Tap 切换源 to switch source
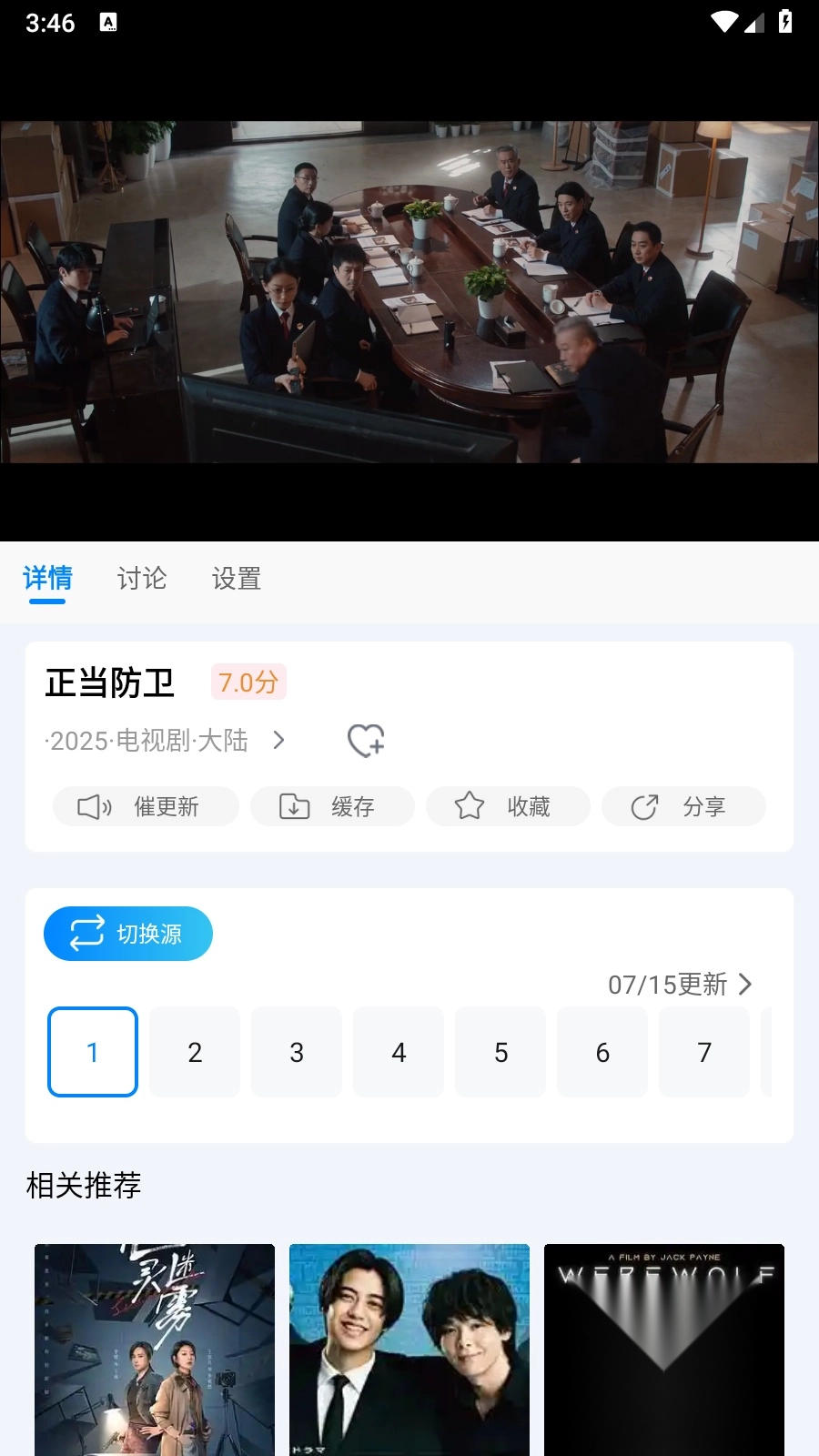 (128, 934)
